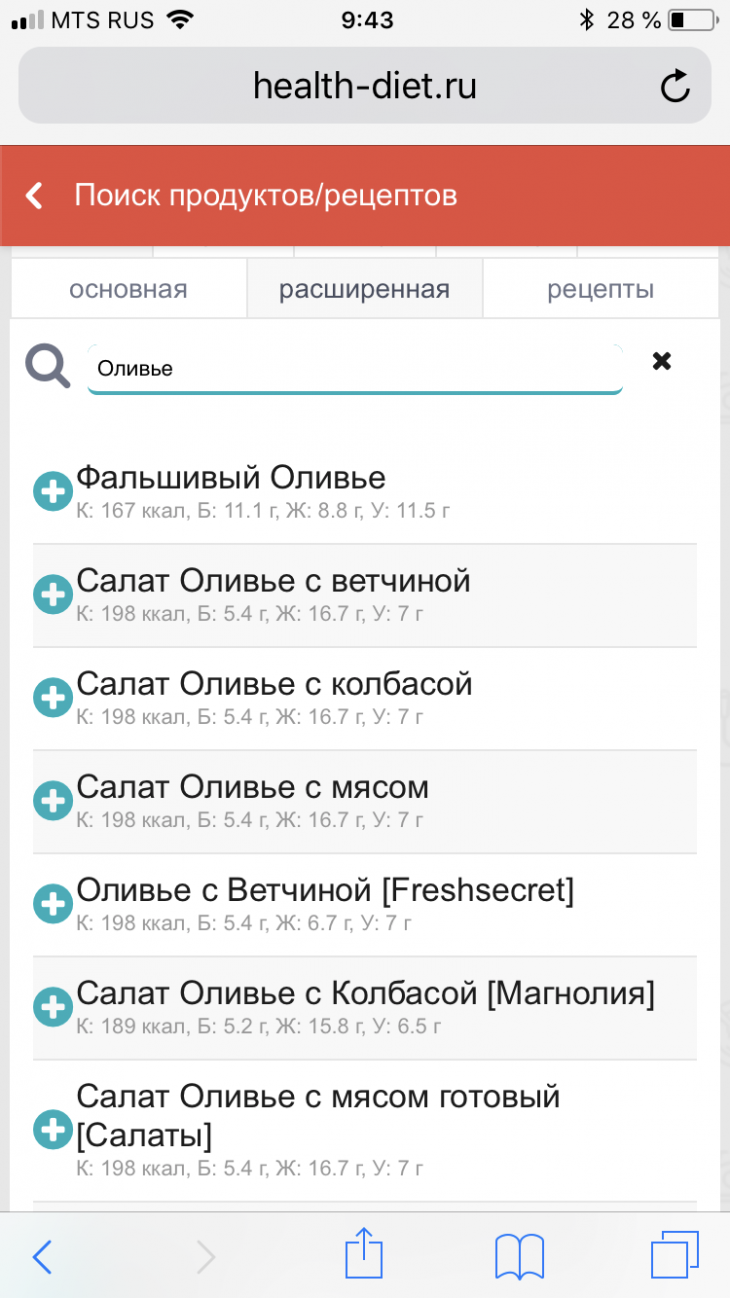Screen dimensions: 730x1298
Task: Add Фальшивый Оливье with plus icon
Action: (53, 492)
